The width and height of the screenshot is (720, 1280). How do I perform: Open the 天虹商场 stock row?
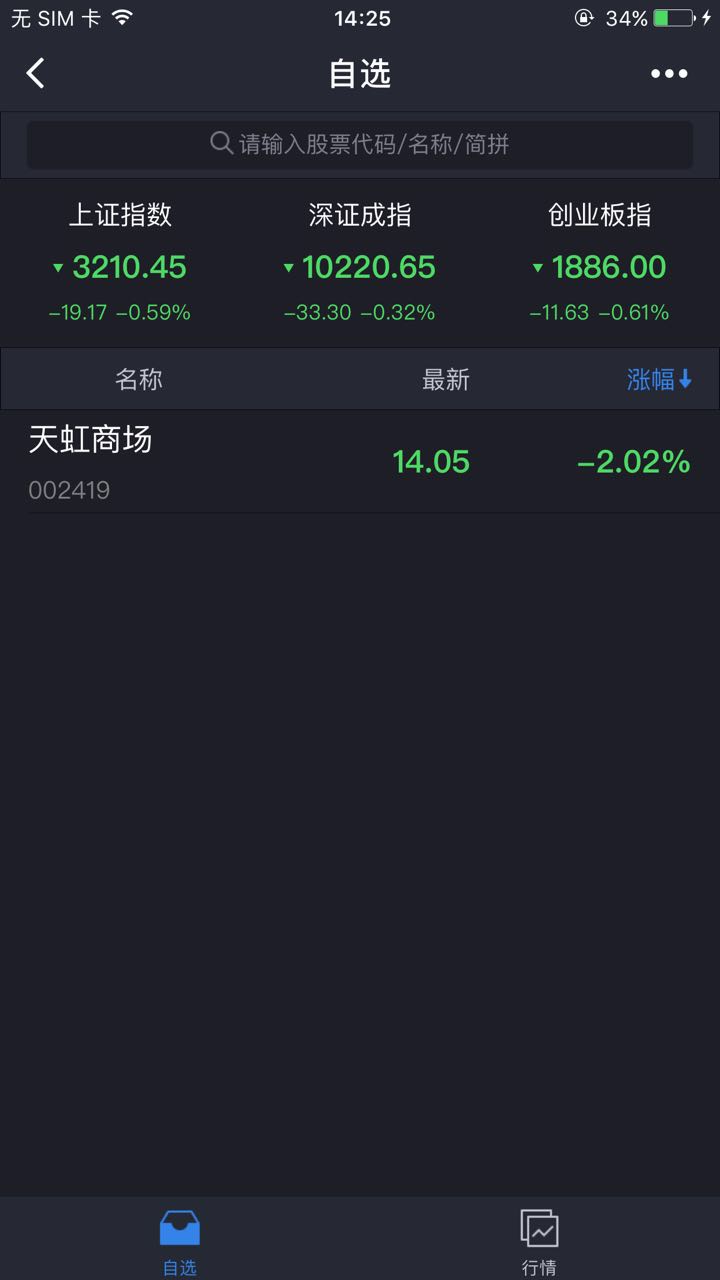pyautogui.click(x=360, y=462)
